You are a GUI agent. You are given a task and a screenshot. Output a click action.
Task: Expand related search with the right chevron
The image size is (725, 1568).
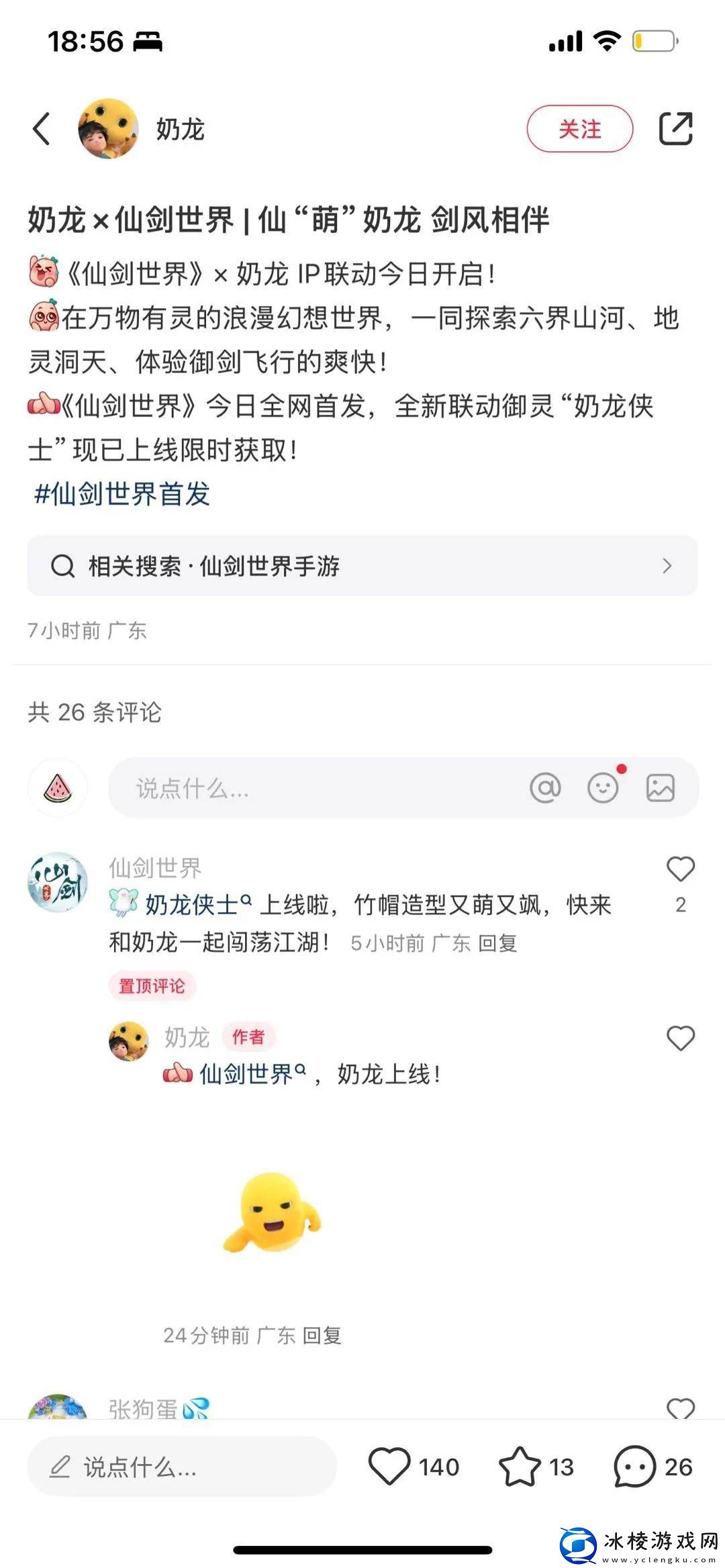(666, 566)
